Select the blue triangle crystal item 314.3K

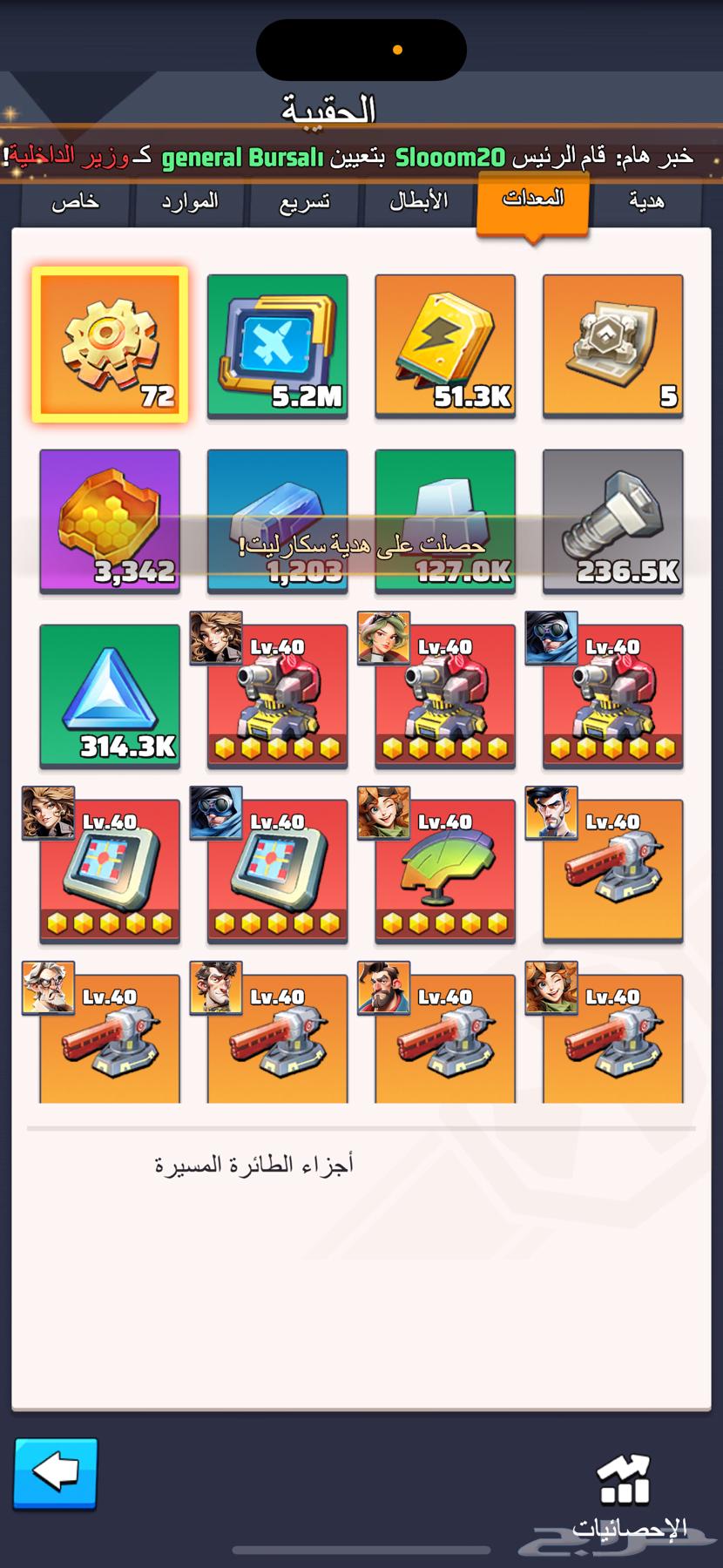[110, 695]
